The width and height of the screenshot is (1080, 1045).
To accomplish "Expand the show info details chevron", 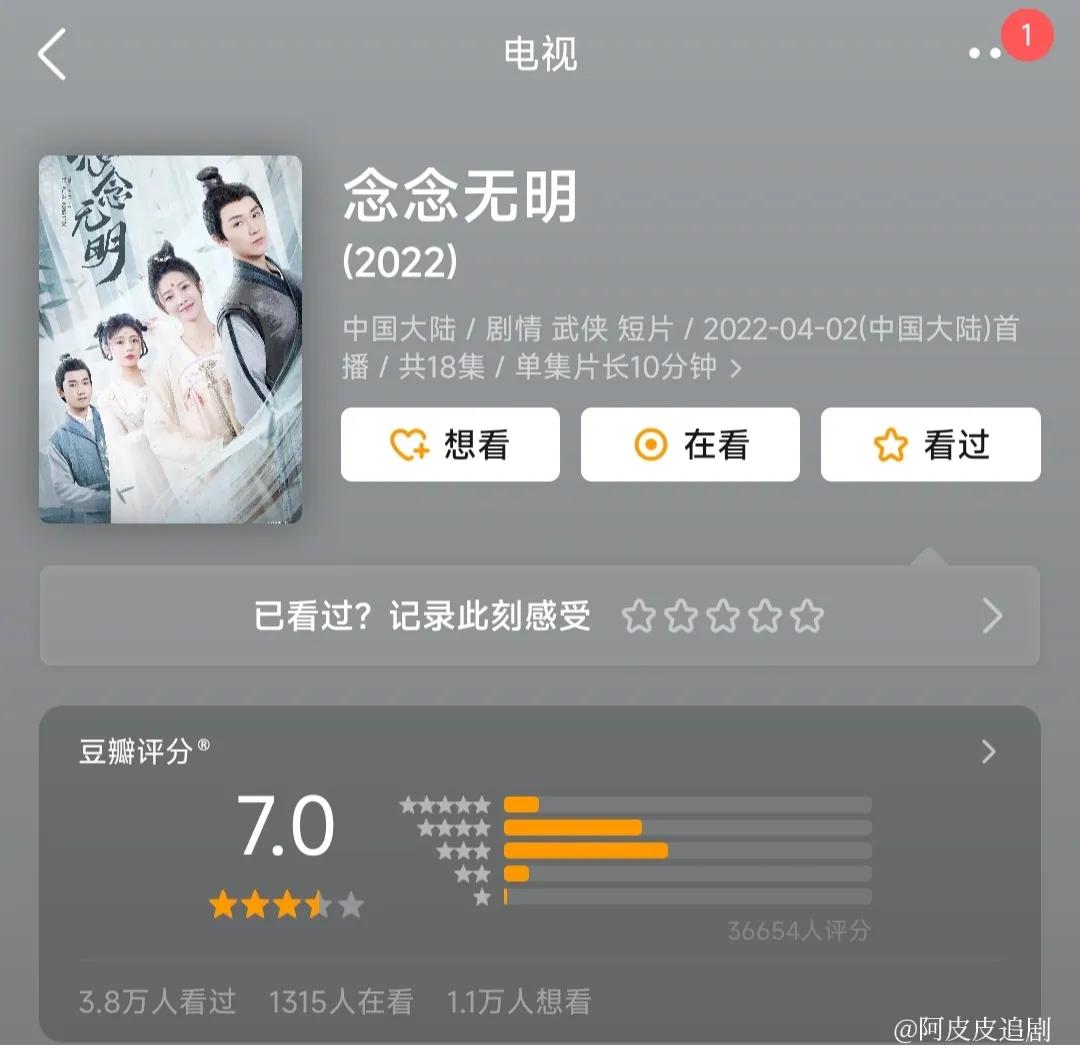I will click(x=736, y=368).
